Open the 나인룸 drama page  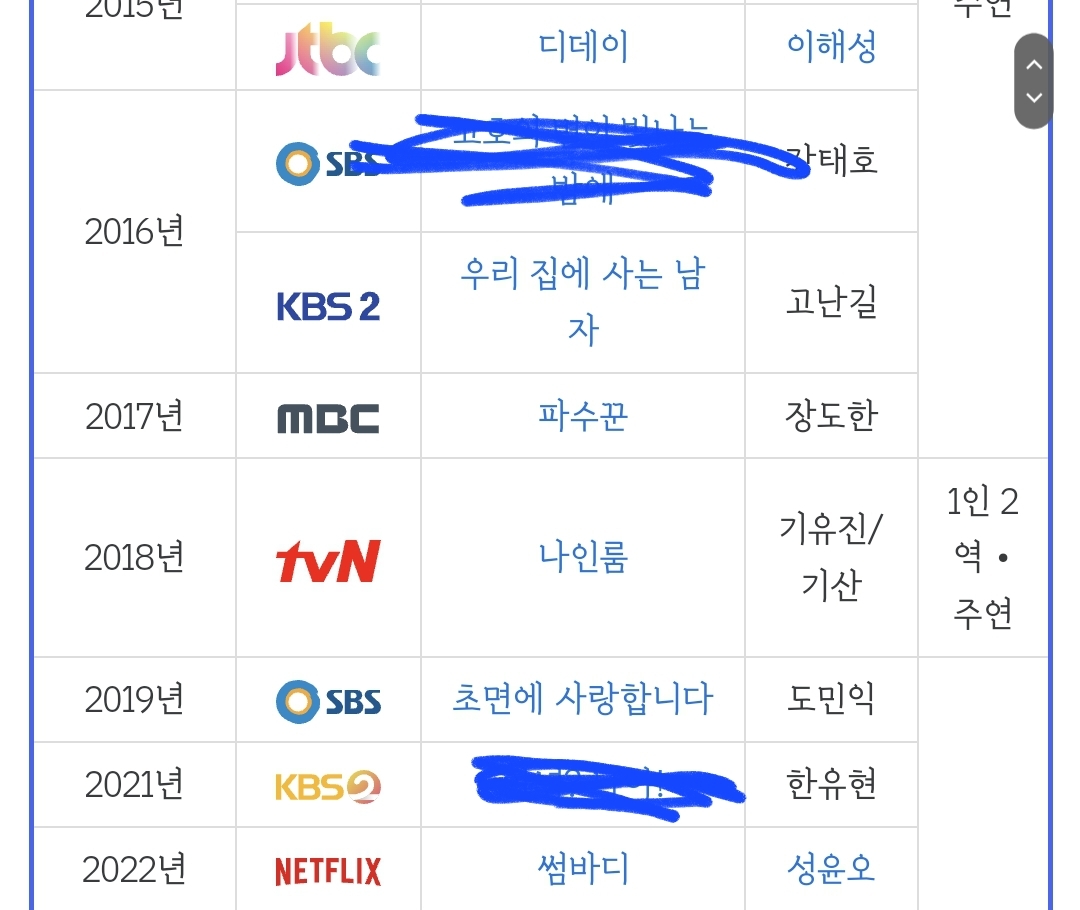582,557
